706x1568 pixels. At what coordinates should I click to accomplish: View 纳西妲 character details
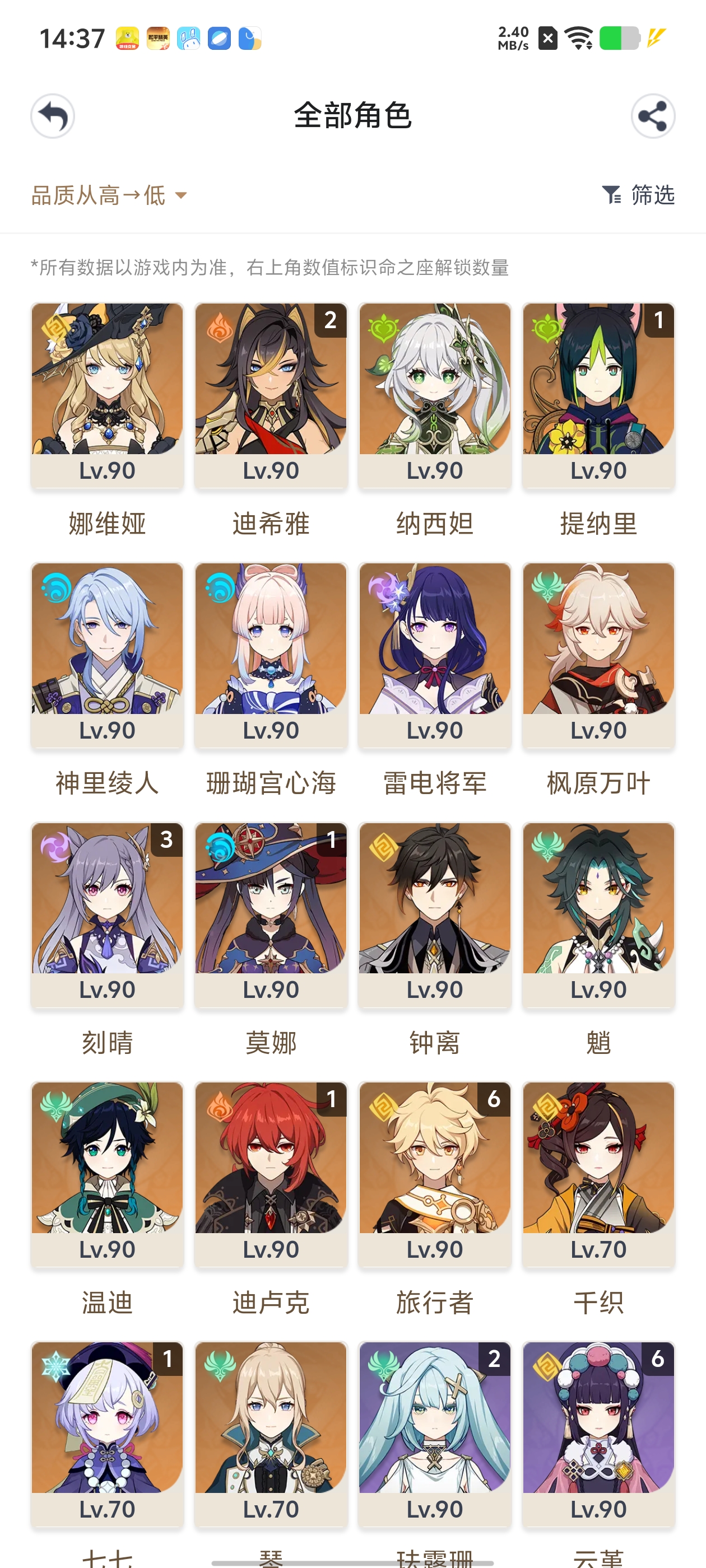435,396
